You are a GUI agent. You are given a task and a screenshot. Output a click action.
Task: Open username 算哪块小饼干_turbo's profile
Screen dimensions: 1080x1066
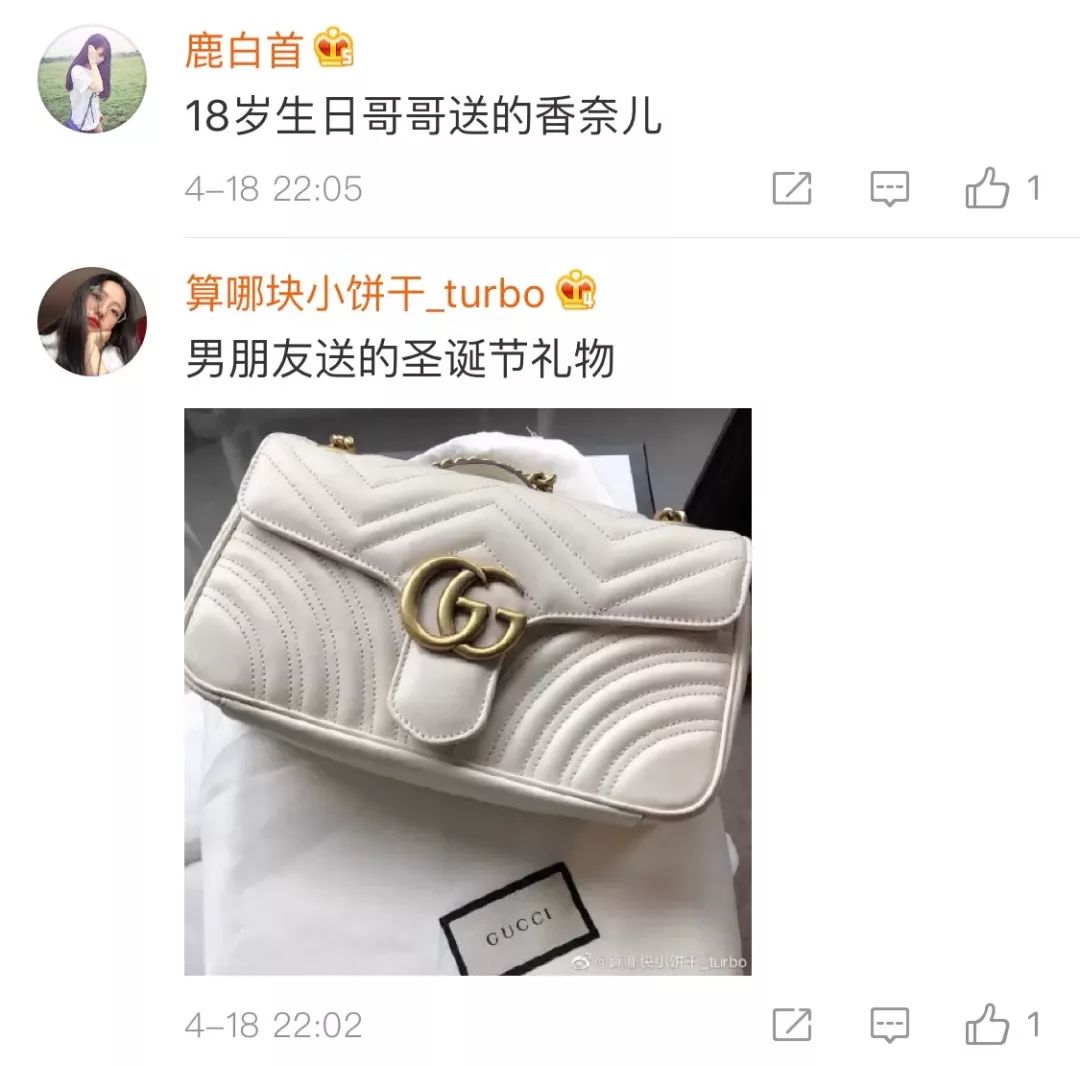[x=365, y=294]
